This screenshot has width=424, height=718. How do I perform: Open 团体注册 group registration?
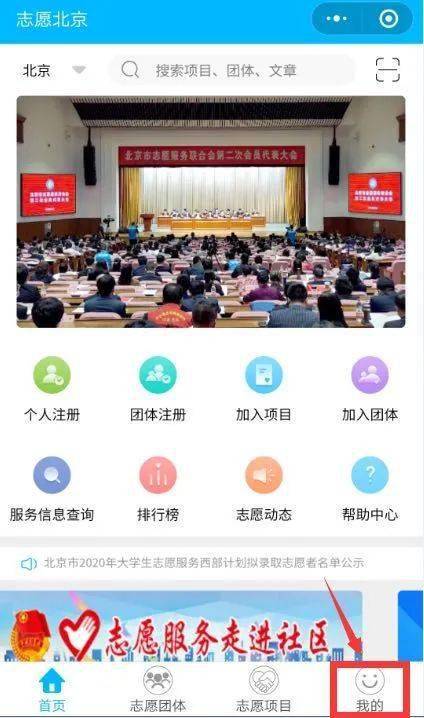158,389
